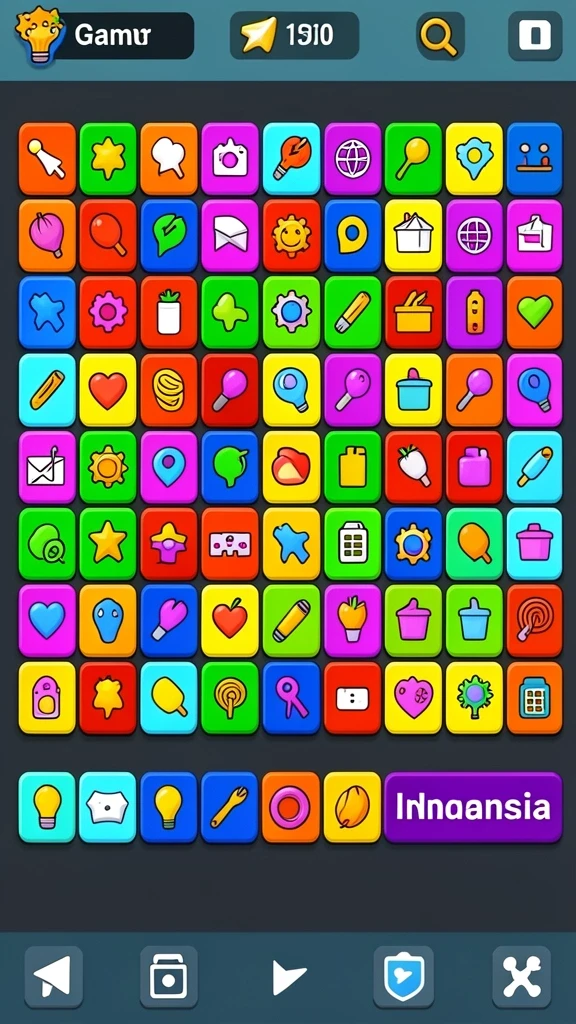The height and width of the screenshot is (1024, 576).
Task: Tap the white square icon in top bar
Action: pyautogui.click(x=535, y=36)
